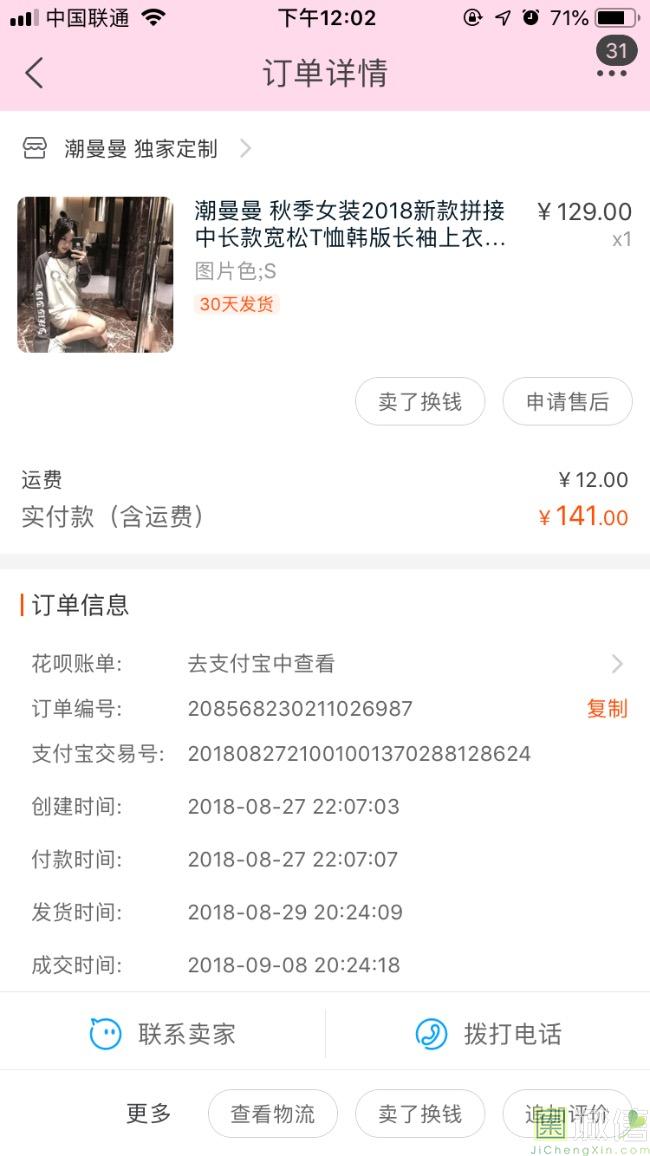Open the 更多 options
Screen dimensions: 650x1156
pyautogui.click(x=148, y=1114)
